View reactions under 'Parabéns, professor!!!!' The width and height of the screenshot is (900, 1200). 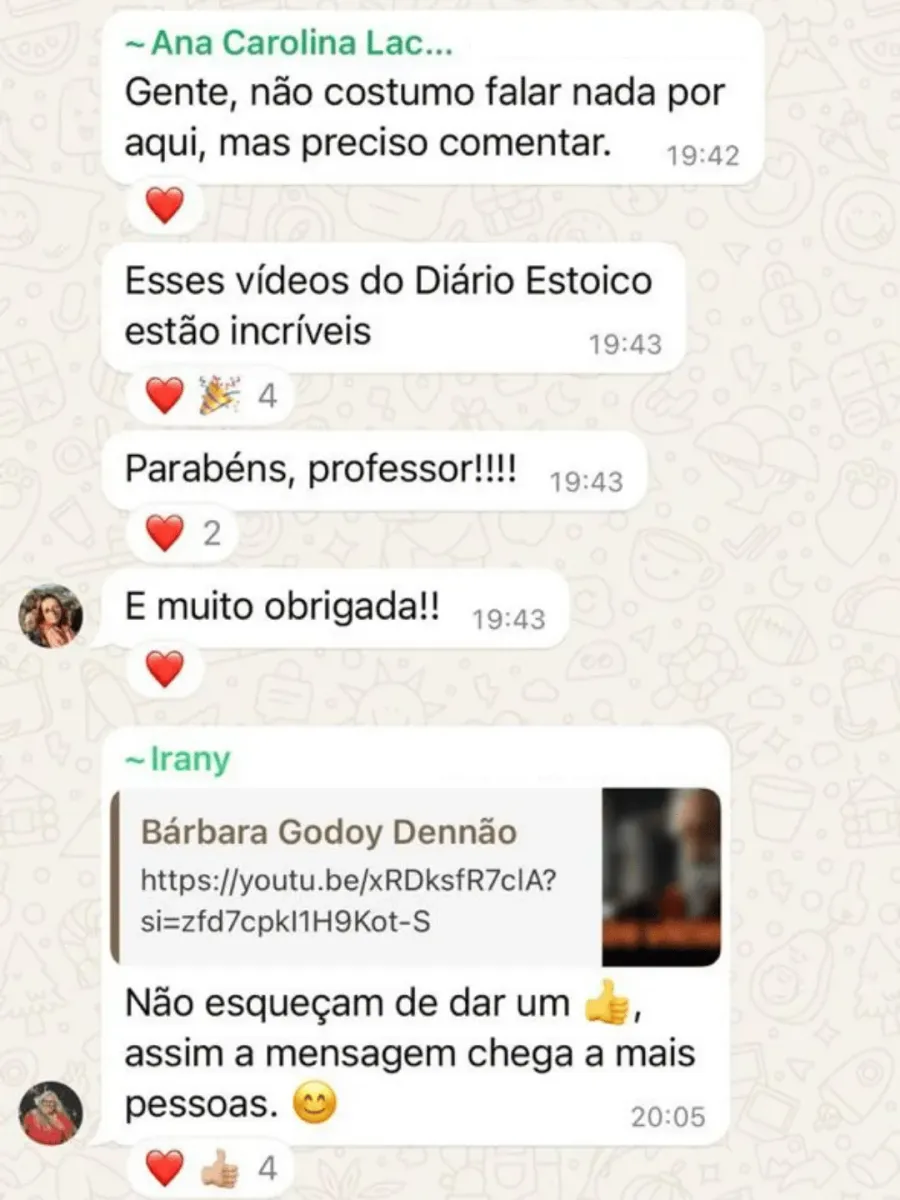pyautogui.click(x=183, y=533)
